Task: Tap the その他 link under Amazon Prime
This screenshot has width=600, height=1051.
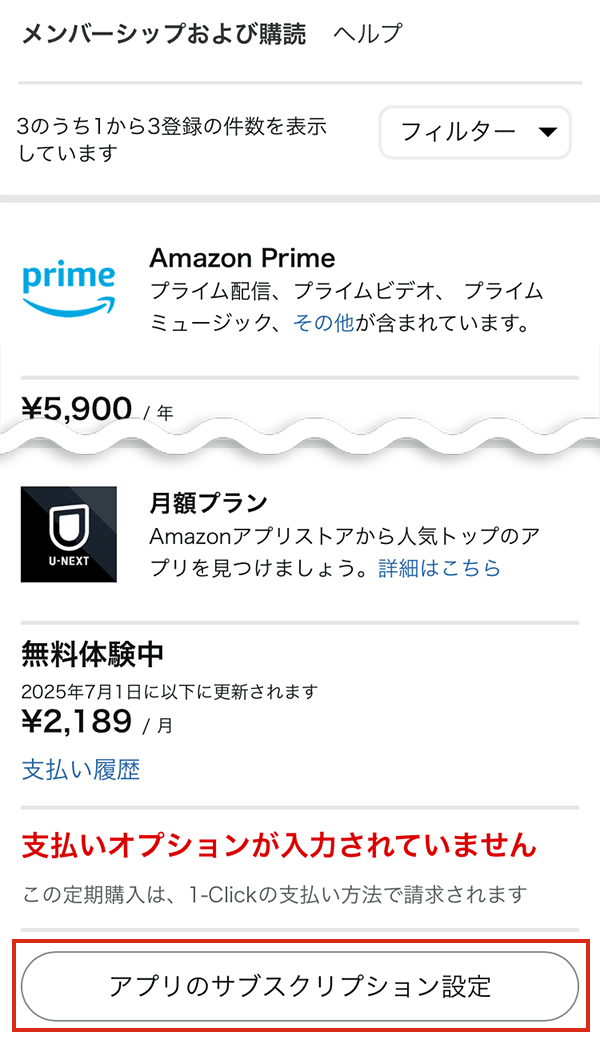Action: point(323,324)
